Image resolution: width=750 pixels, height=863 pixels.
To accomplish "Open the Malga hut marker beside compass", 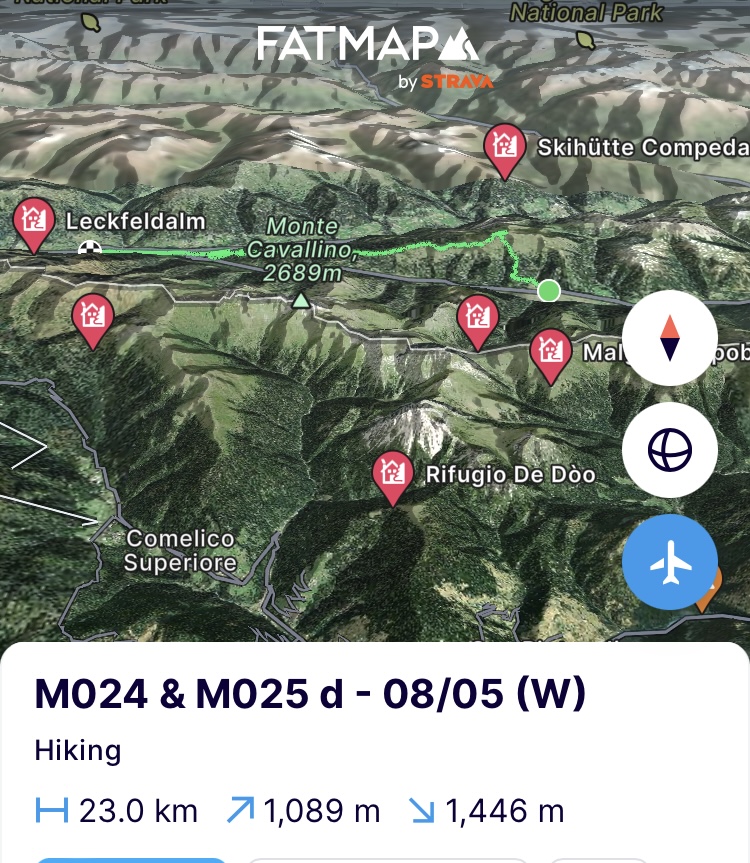I will pos(550,352).
